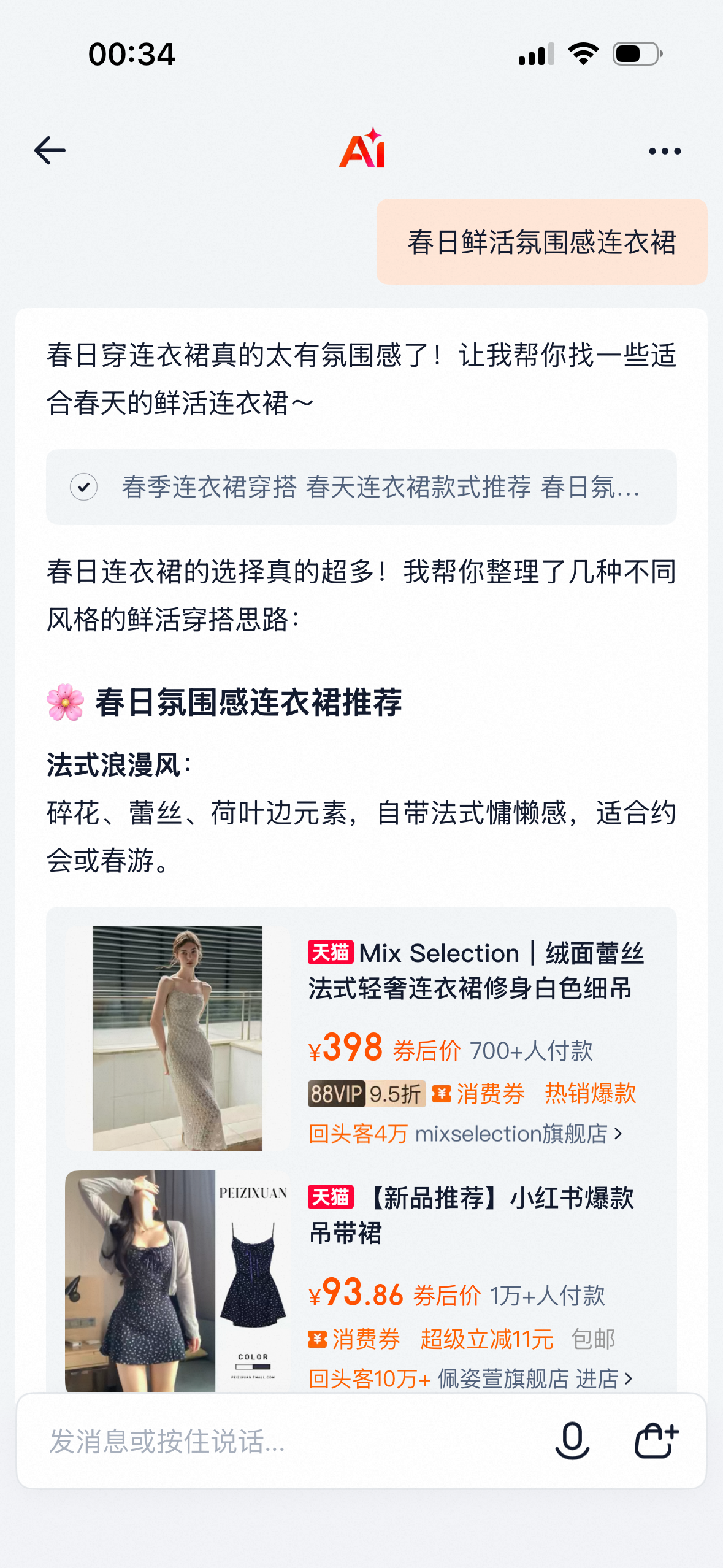Tap the microphone voice input icon

pyautogui.click(x=572, y=1440)
